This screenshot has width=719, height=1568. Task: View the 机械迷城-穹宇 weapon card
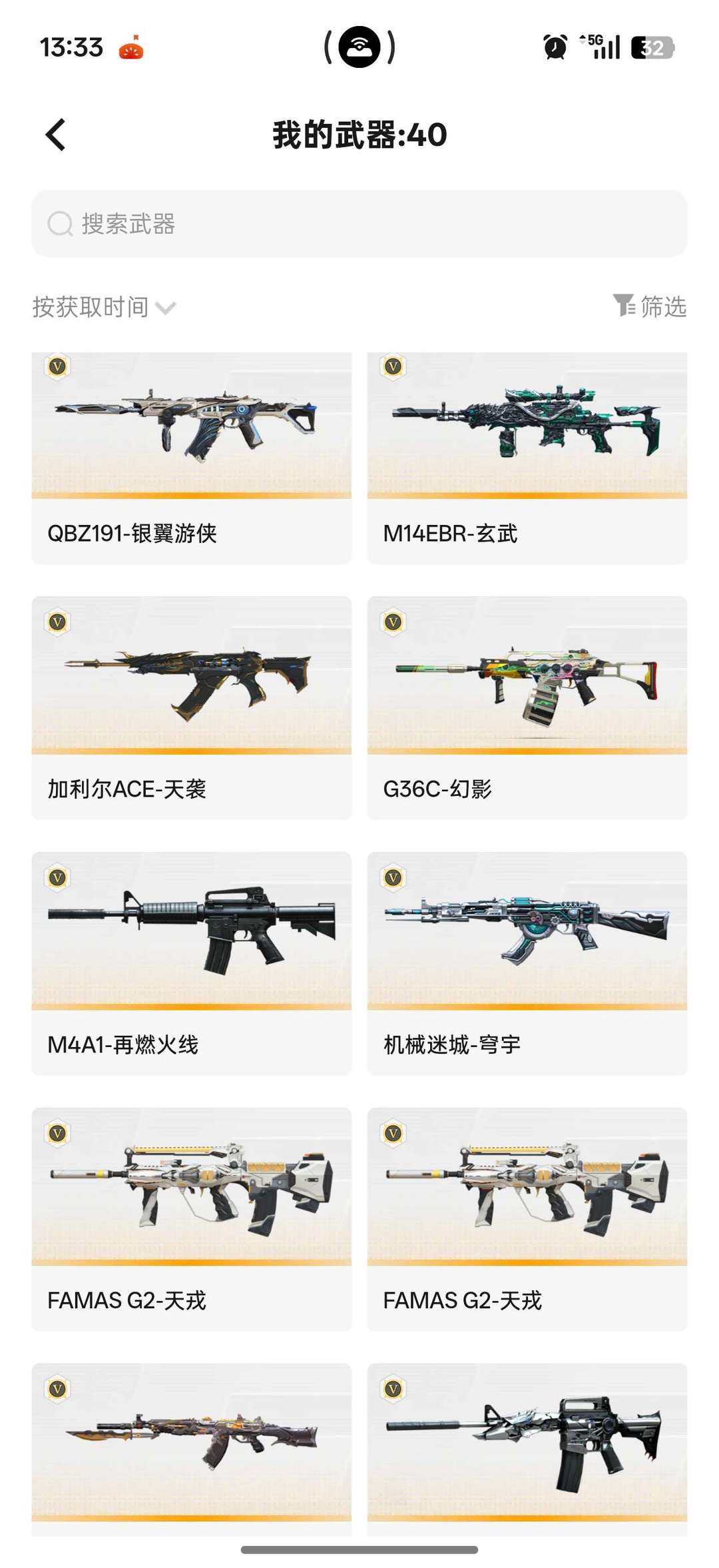(x=527, y=963)
